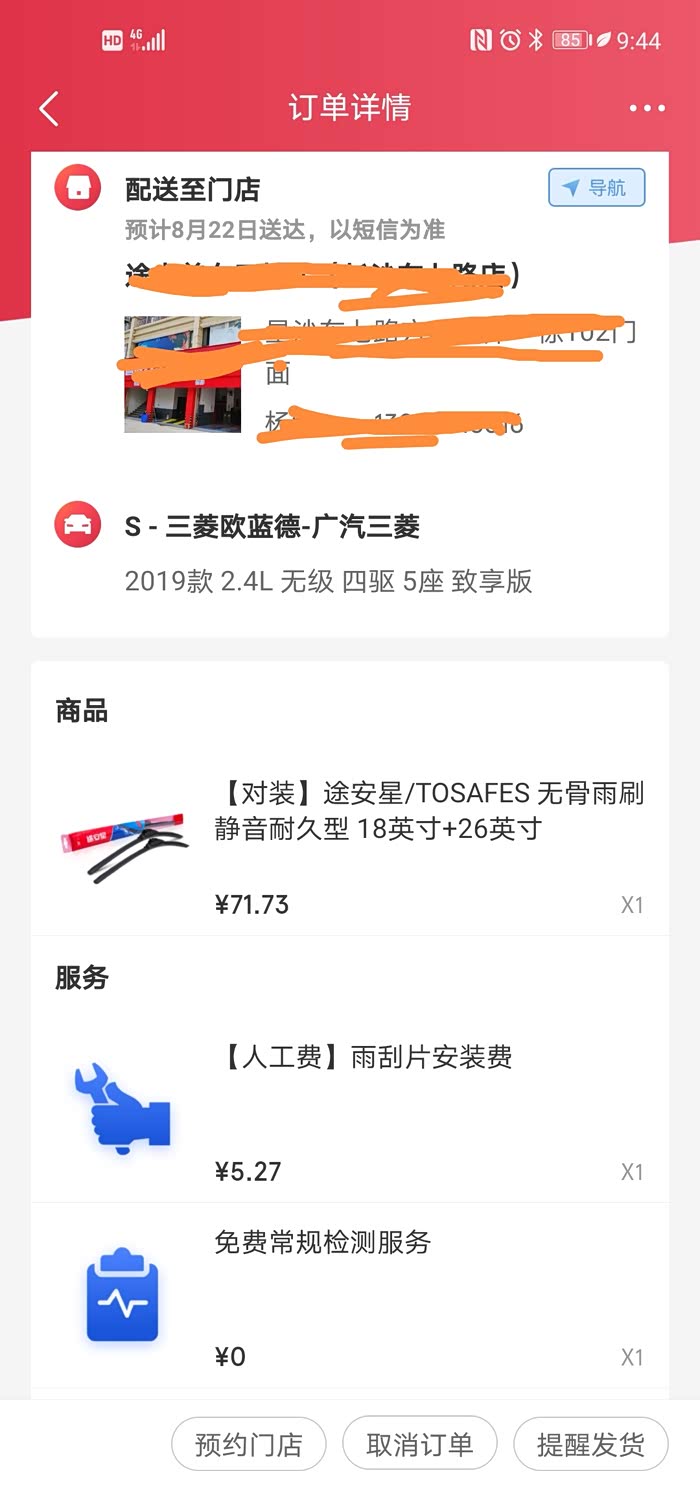The height and width of the screenshot is (1497, 700).
Task: Tap 预约门店 to book store
Action: (x=248, y=1444)
